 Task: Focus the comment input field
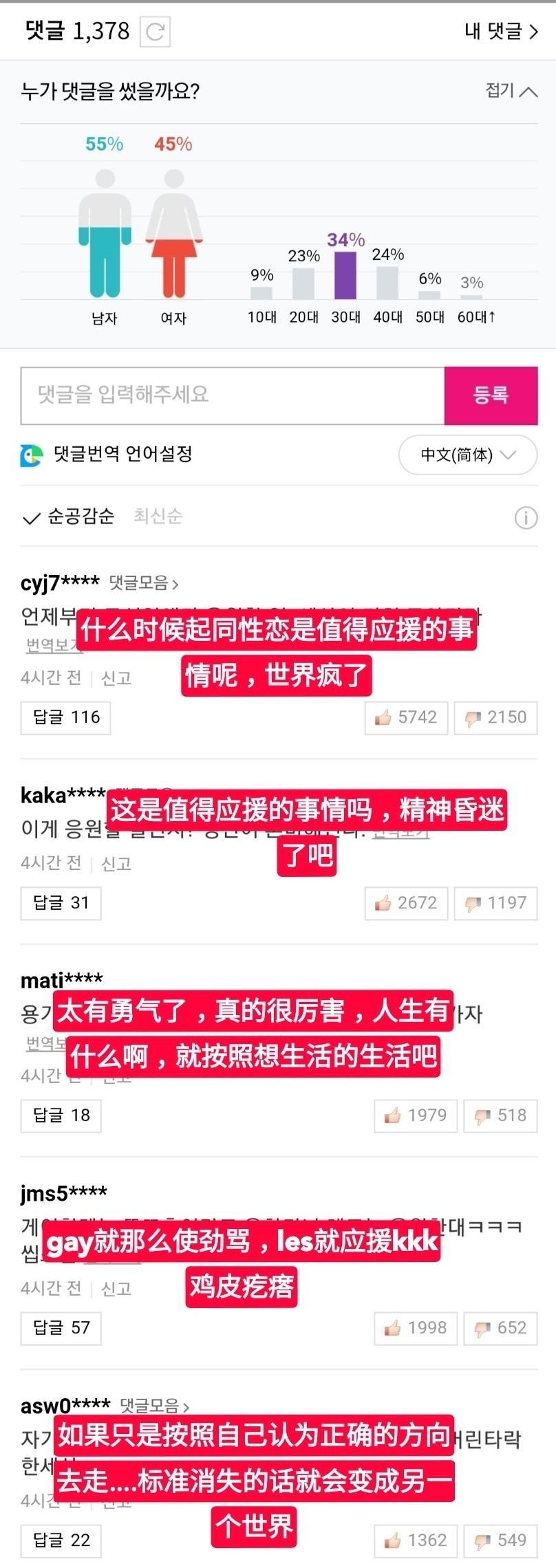[x=233, y=395]
